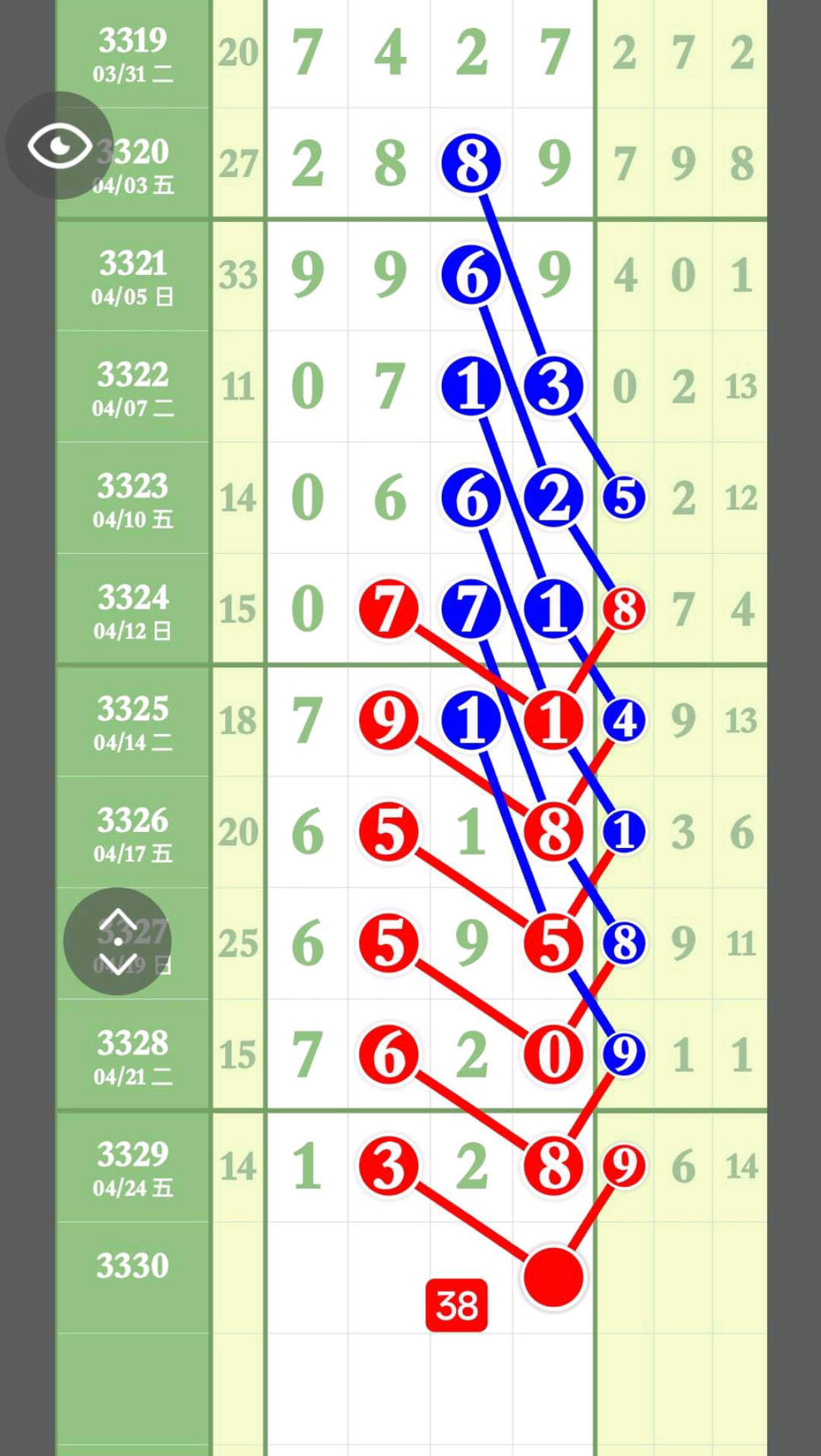
Task: Toggle the eye visibility icon
Action: (59, 145)
